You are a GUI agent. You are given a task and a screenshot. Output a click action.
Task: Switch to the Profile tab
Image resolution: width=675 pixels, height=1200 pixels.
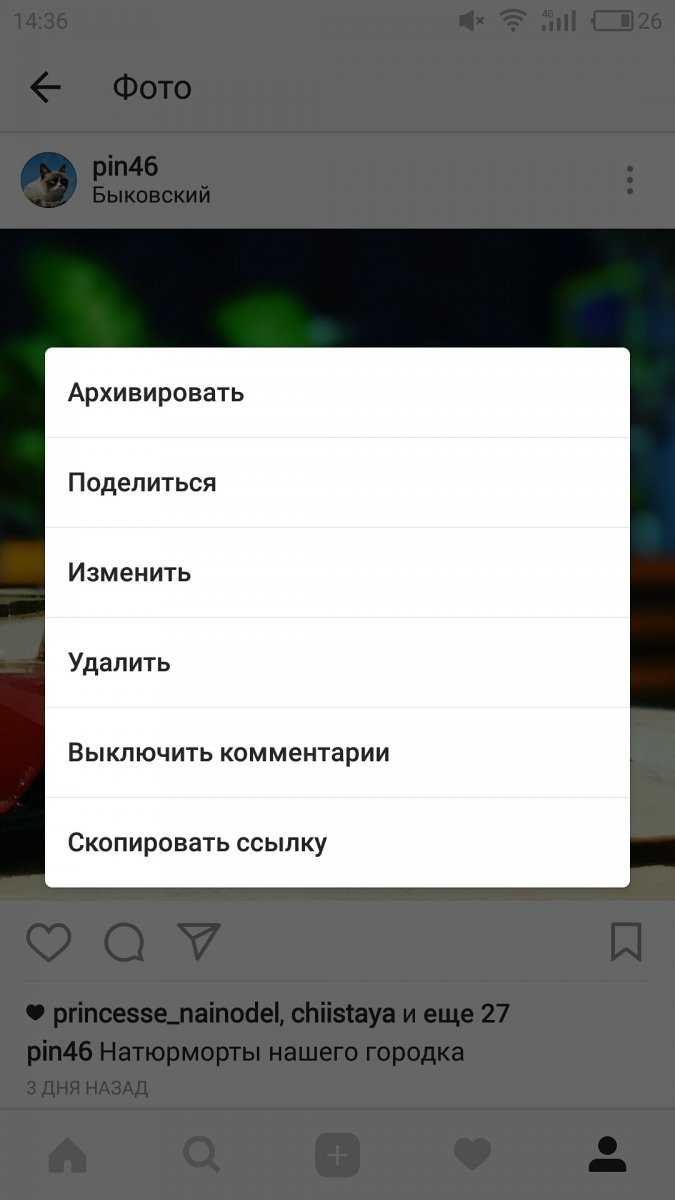click(x=607, y=1155)
